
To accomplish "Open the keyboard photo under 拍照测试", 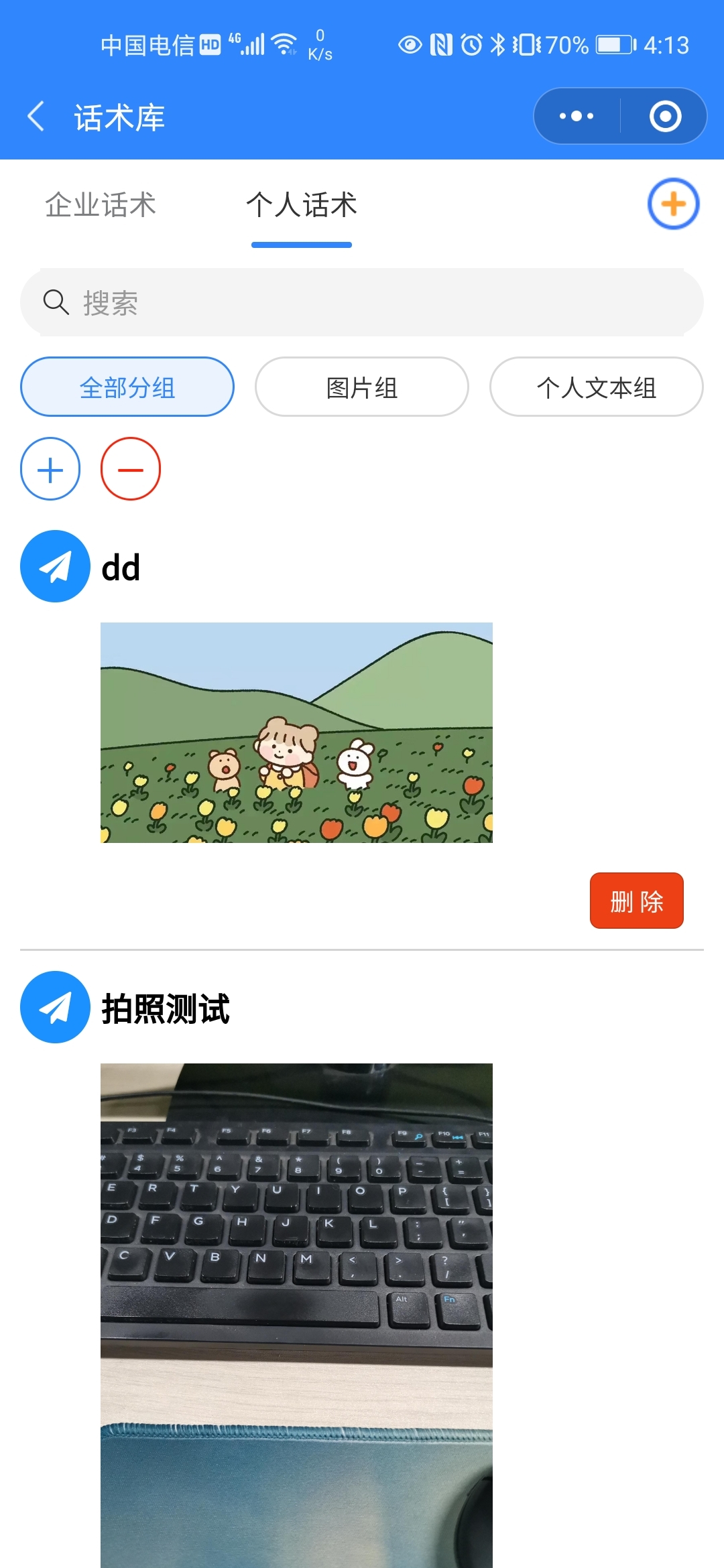I will (x=296, y=1313).
